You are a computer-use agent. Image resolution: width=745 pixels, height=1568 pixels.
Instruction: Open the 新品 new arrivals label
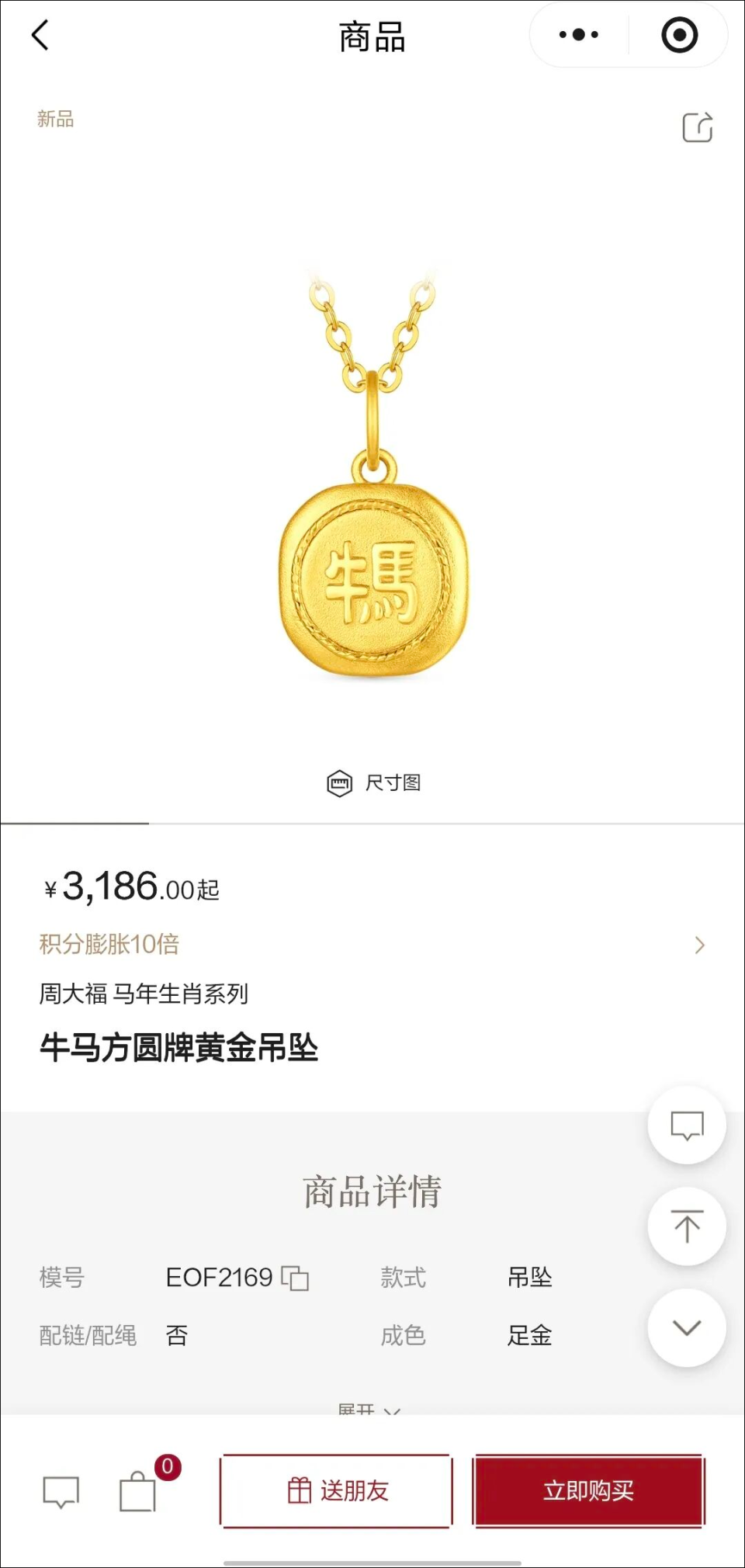(x=54, y=119)
